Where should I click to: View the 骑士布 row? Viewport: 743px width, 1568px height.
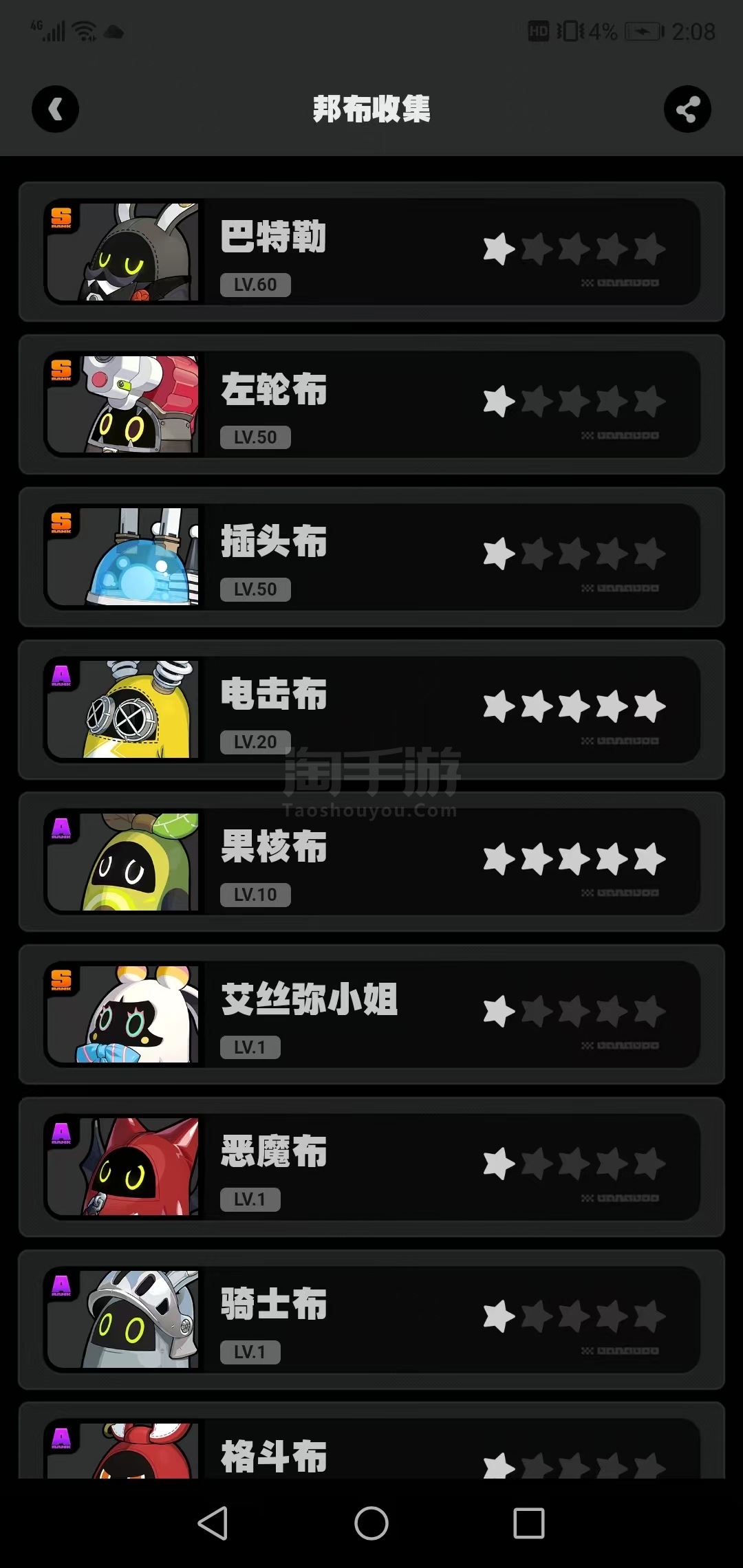click(x=371, y=1320)
